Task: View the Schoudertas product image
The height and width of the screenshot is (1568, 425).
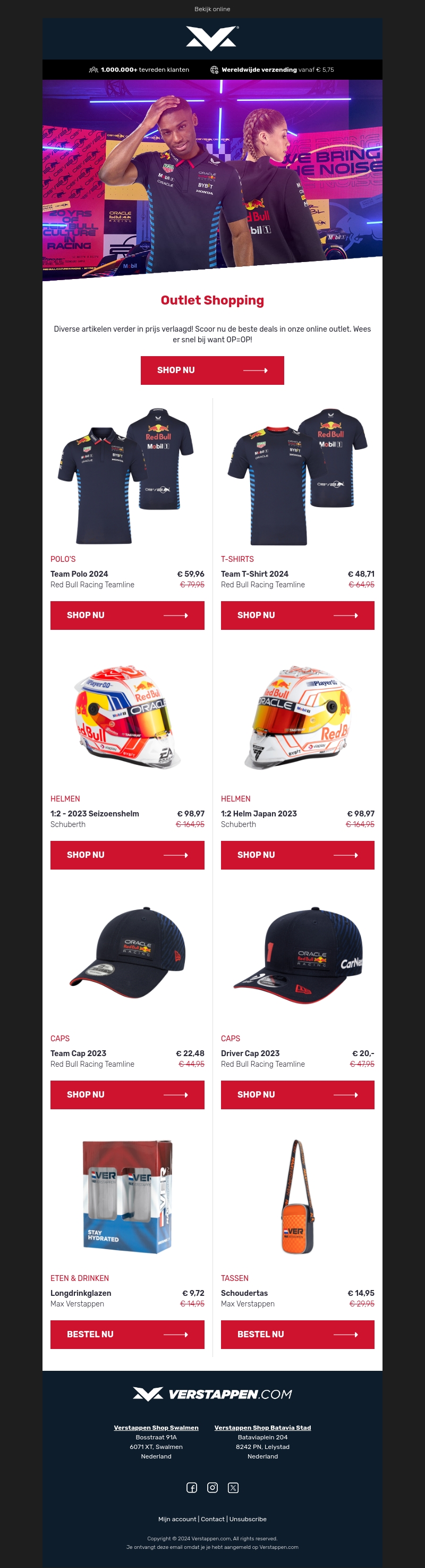Action: (x=297, y=1196)
